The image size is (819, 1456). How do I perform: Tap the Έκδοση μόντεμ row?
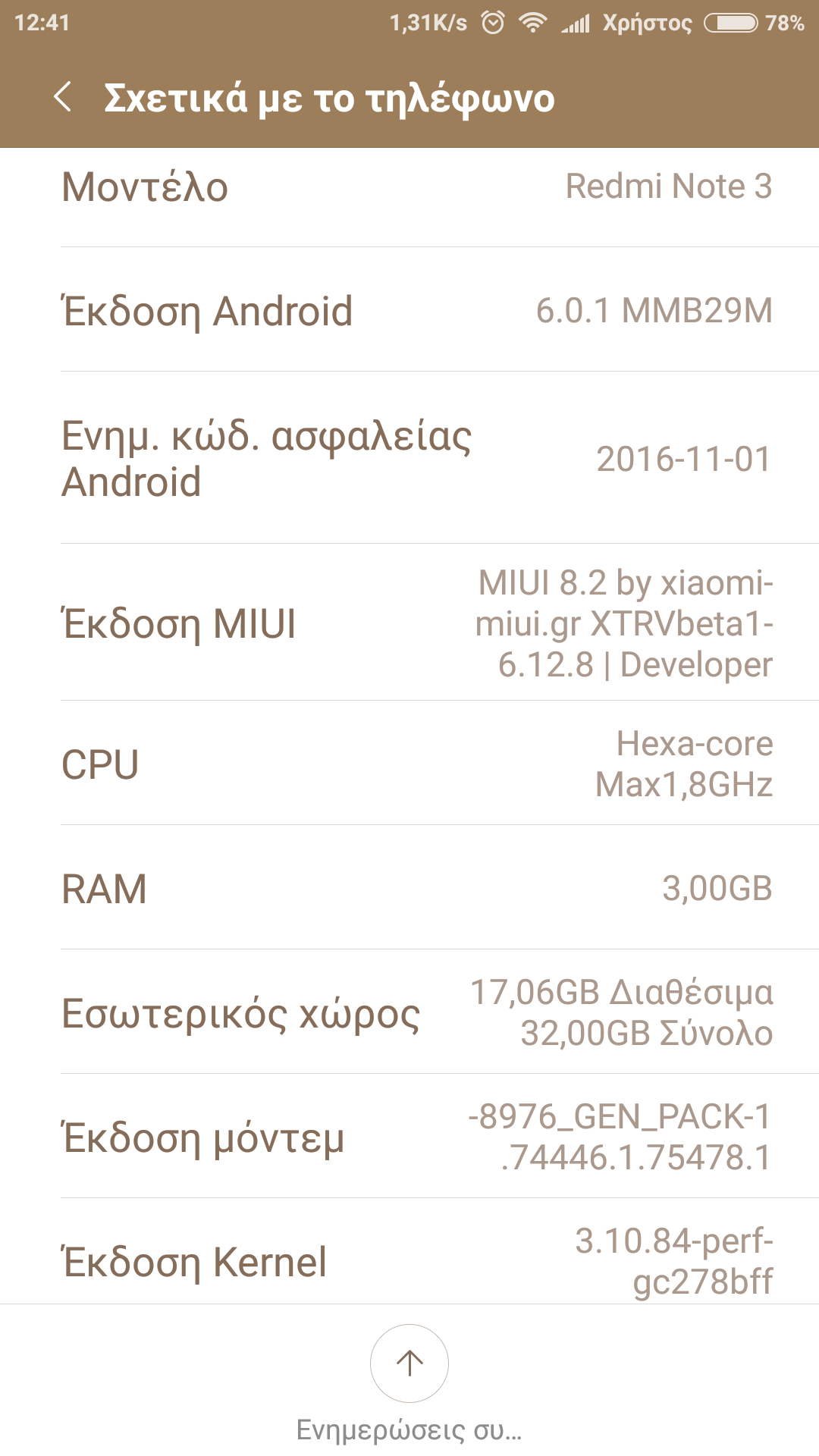point(409,1137)
